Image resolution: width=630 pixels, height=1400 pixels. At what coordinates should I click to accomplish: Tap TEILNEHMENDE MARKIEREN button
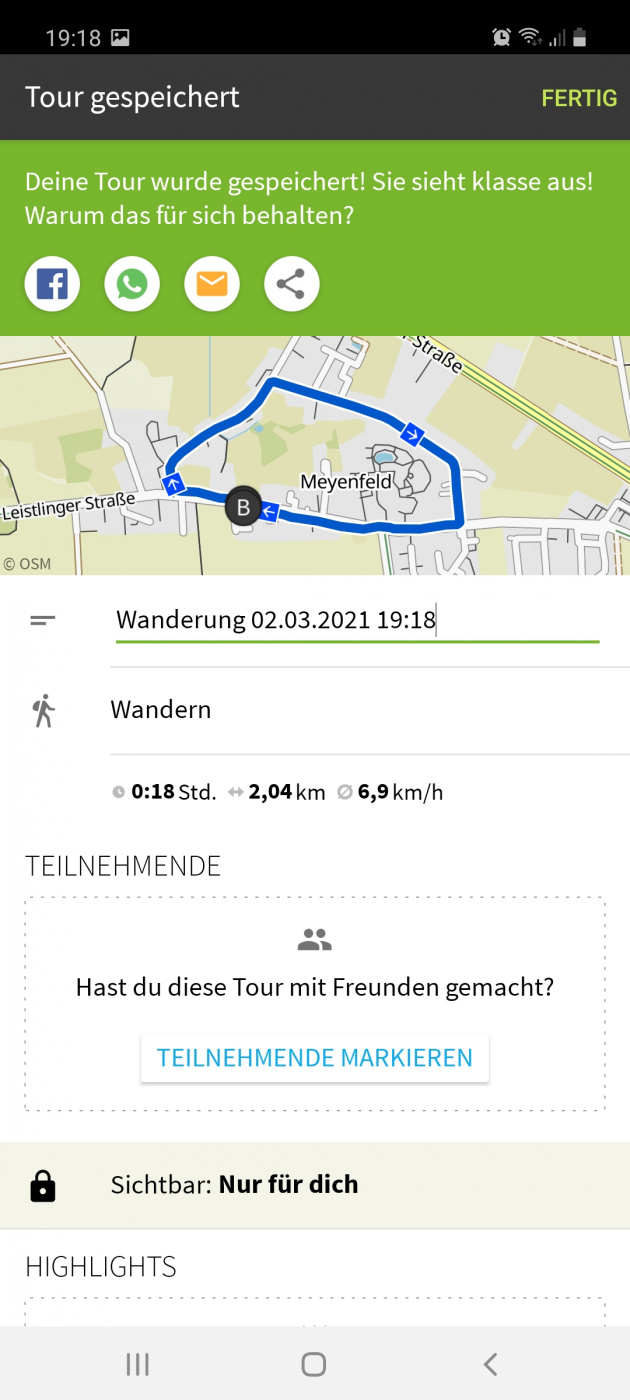315,1058
